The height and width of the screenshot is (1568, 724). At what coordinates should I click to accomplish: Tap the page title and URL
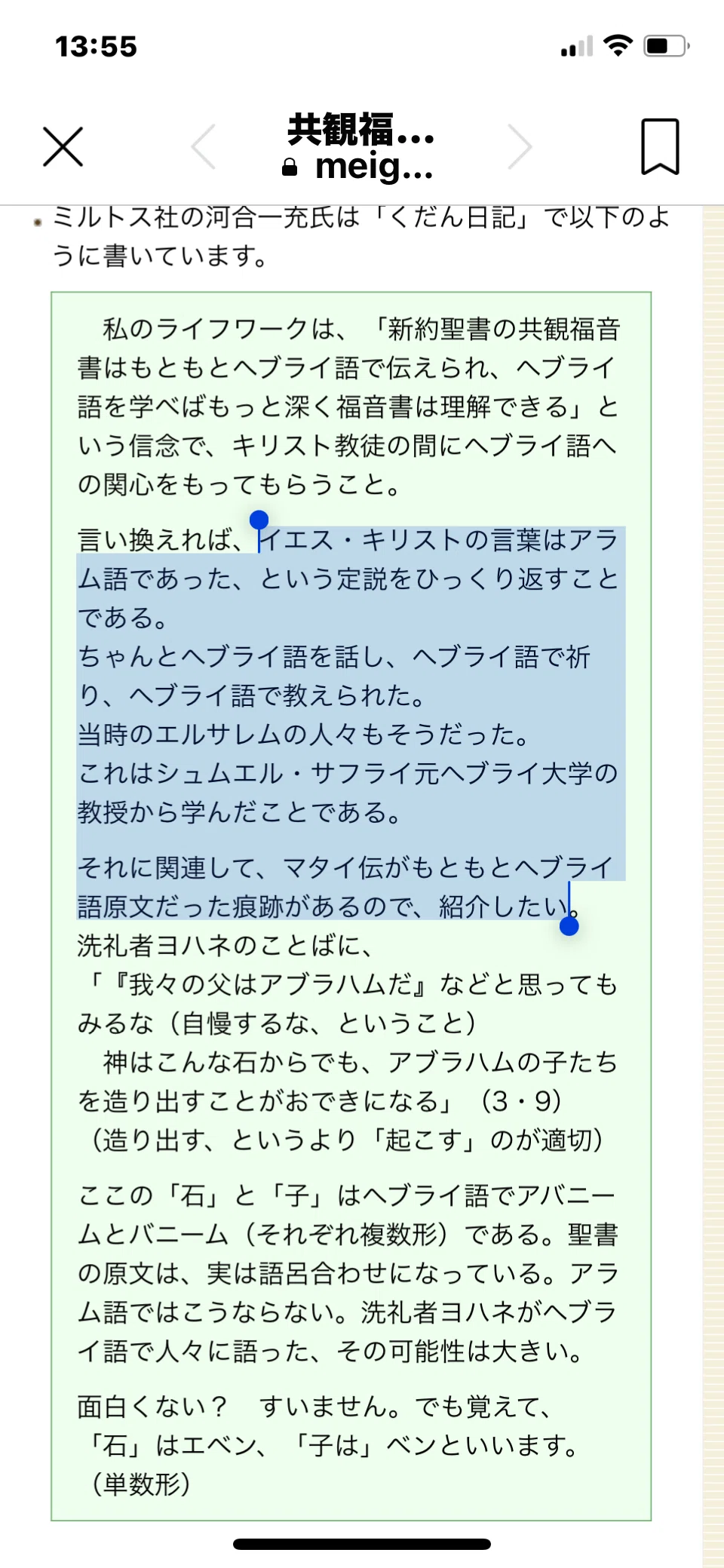coord(361,148)
